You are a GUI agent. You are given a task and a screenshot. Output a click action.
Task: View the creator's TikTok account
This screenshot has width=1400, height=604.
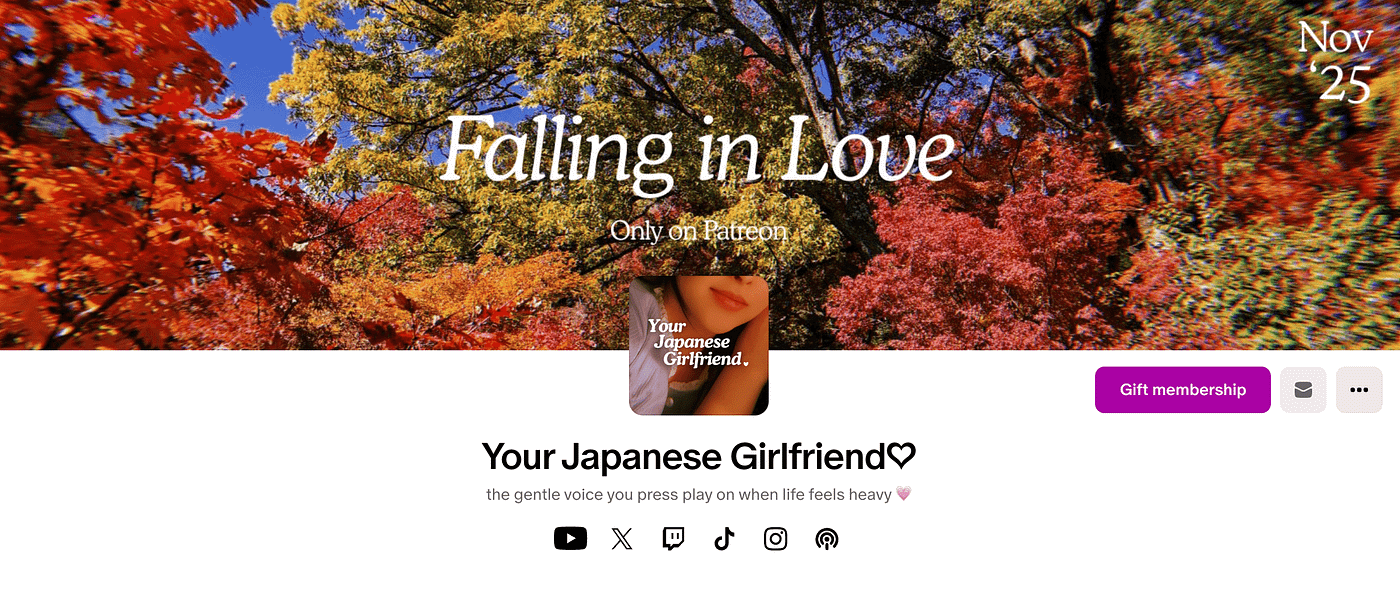[x=724, y=540]
